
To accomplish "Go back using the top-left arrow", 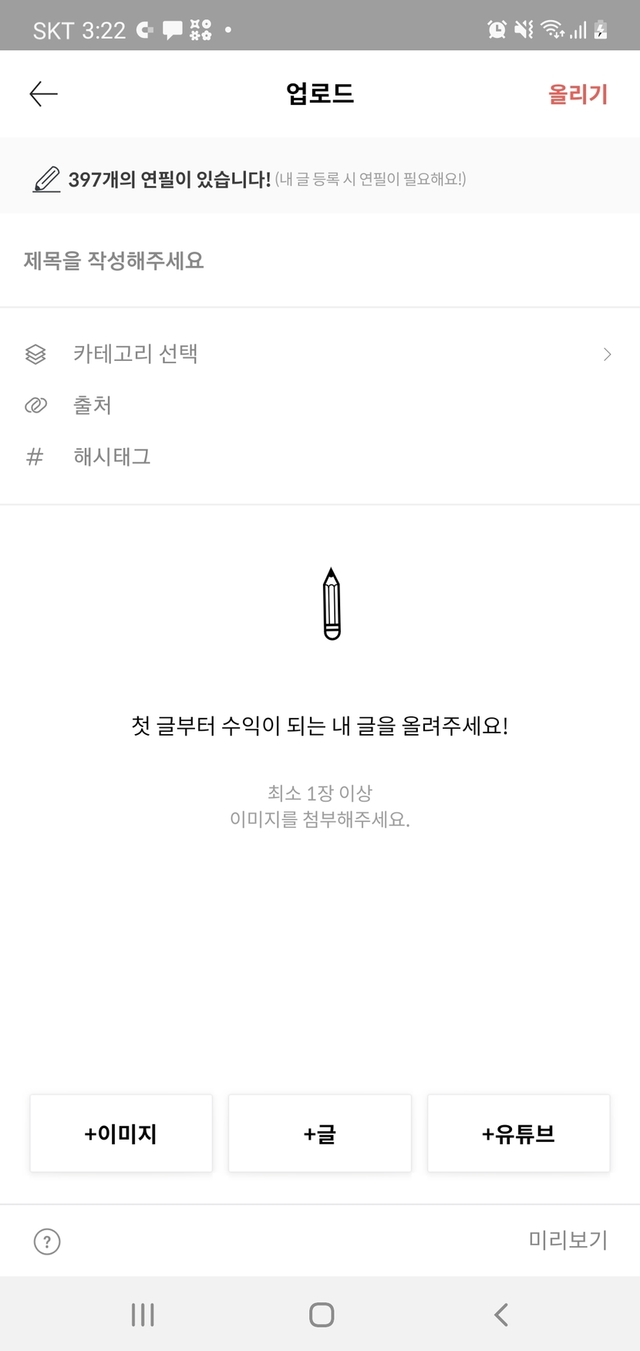I will coord(43,94).
